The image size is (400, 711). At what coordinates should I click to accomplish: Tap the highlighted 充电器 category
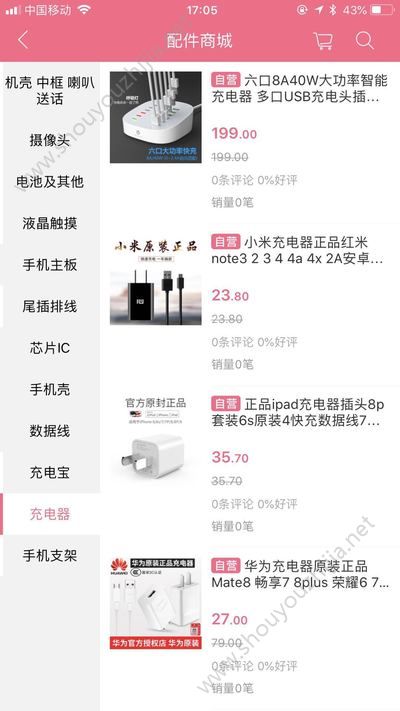click(x=50, y=514)
